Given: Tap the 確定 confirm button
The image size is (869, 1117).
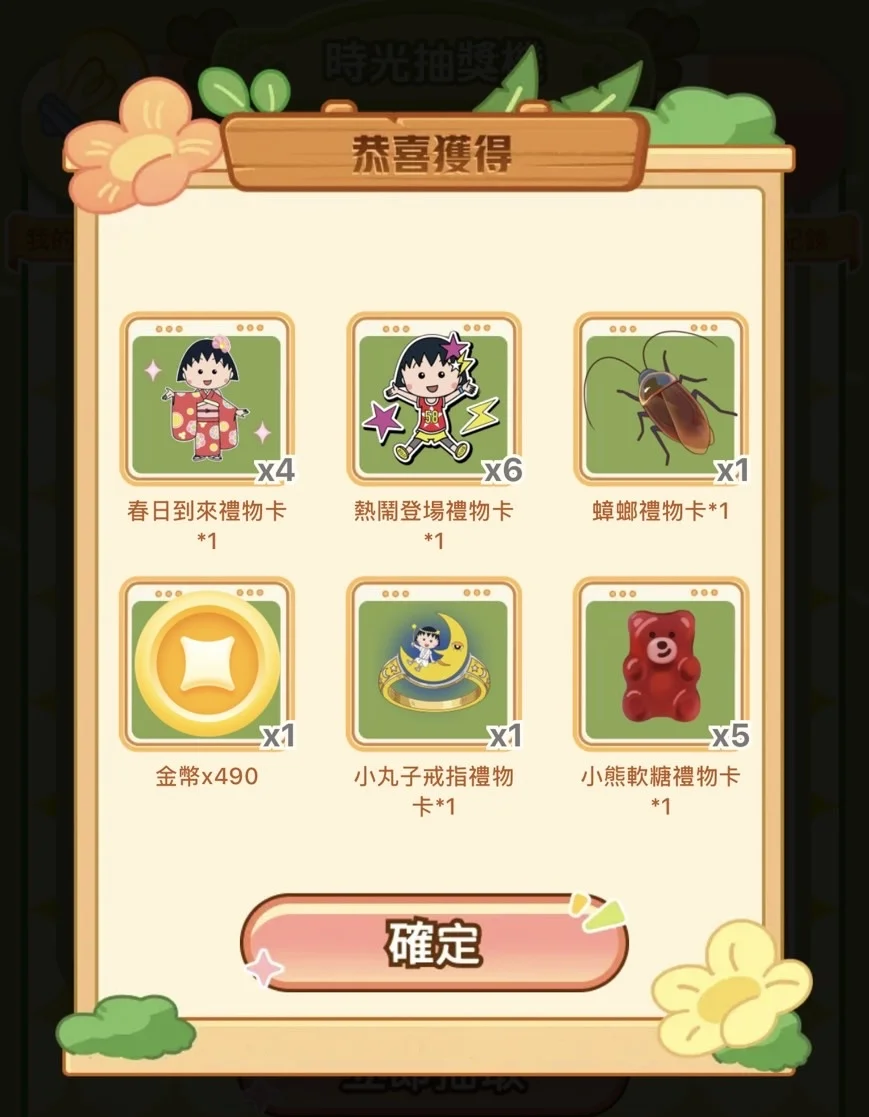Looking at the screenshot, I should 434,942.
